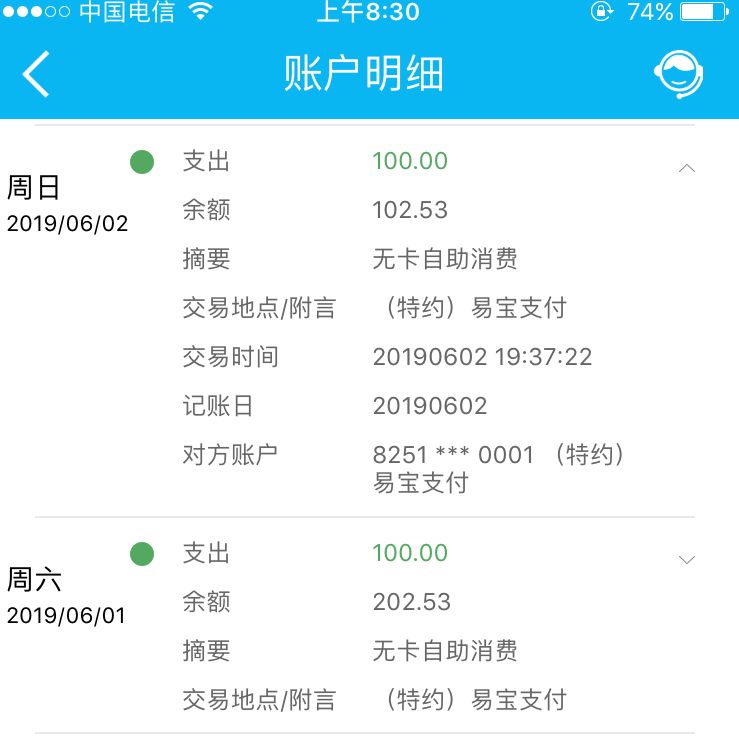Expand the 2019/06/01 transaction details
This screenshot has height=745, width=739.
686,560
